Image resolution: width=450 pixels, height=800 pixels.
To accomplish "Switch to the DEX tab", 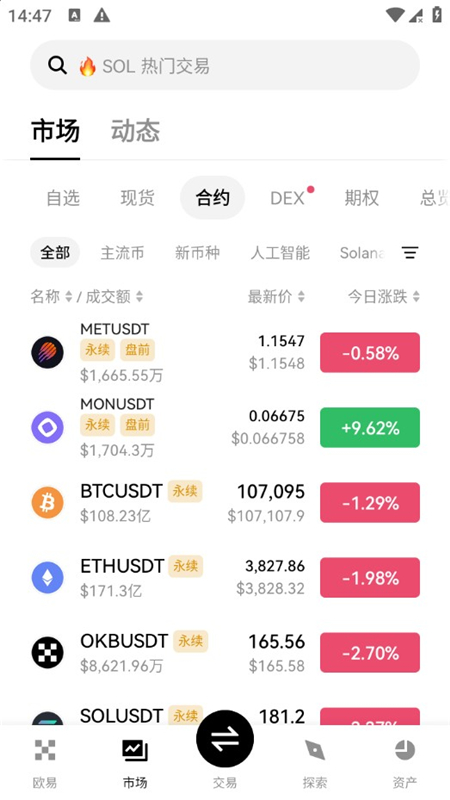I will coord(287,198).
